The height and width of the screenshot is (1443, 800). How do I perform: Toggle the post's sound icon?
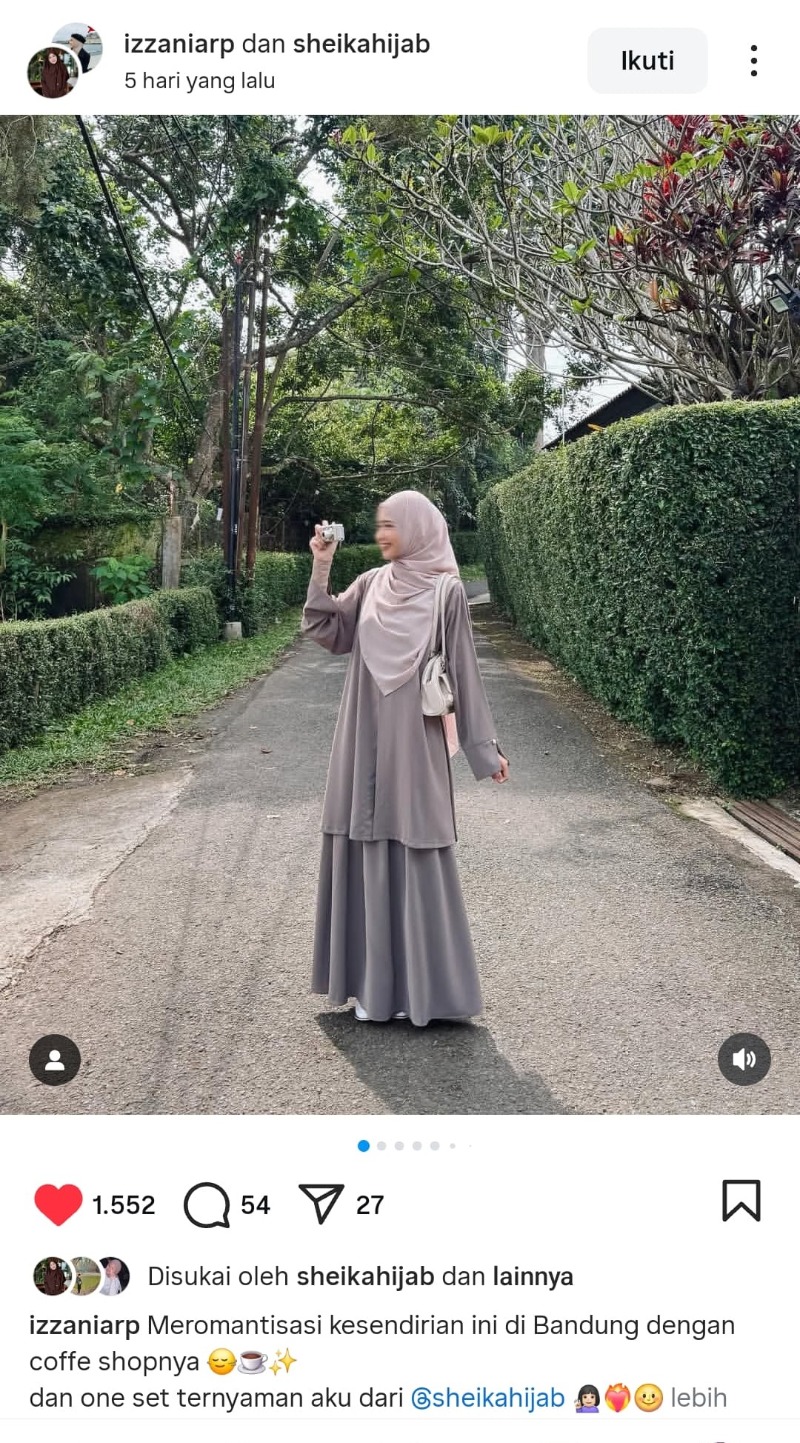(x=744, y=1060)
